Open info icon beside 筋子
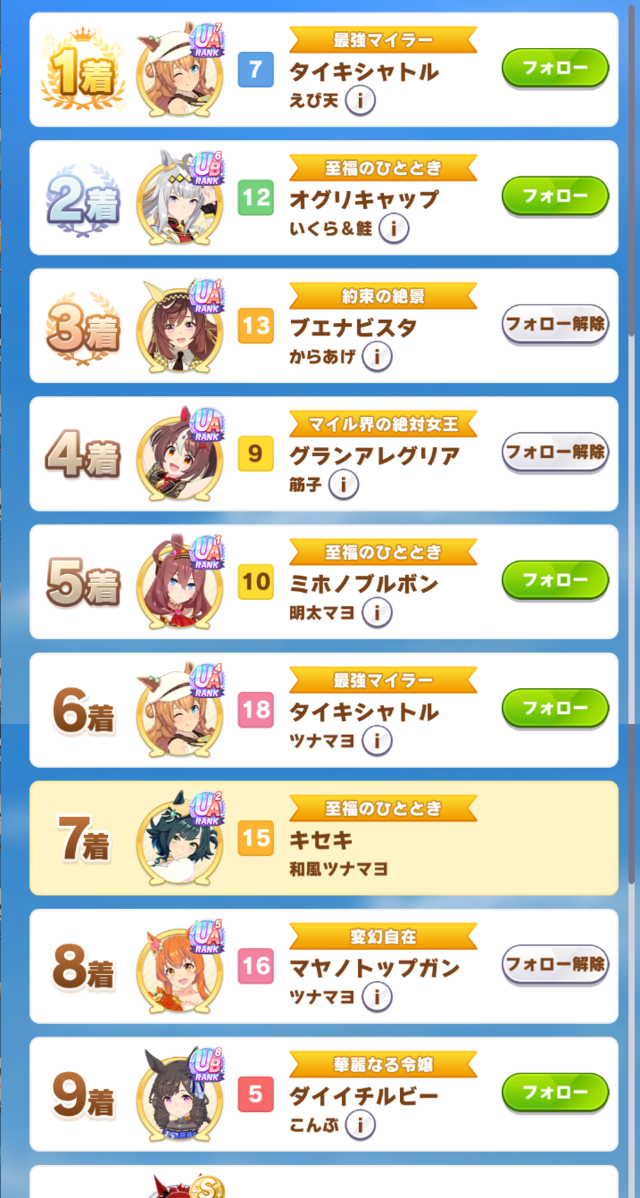Image resolution: width=640 pixels, height=1198 pixels. (x=343, y=485)
